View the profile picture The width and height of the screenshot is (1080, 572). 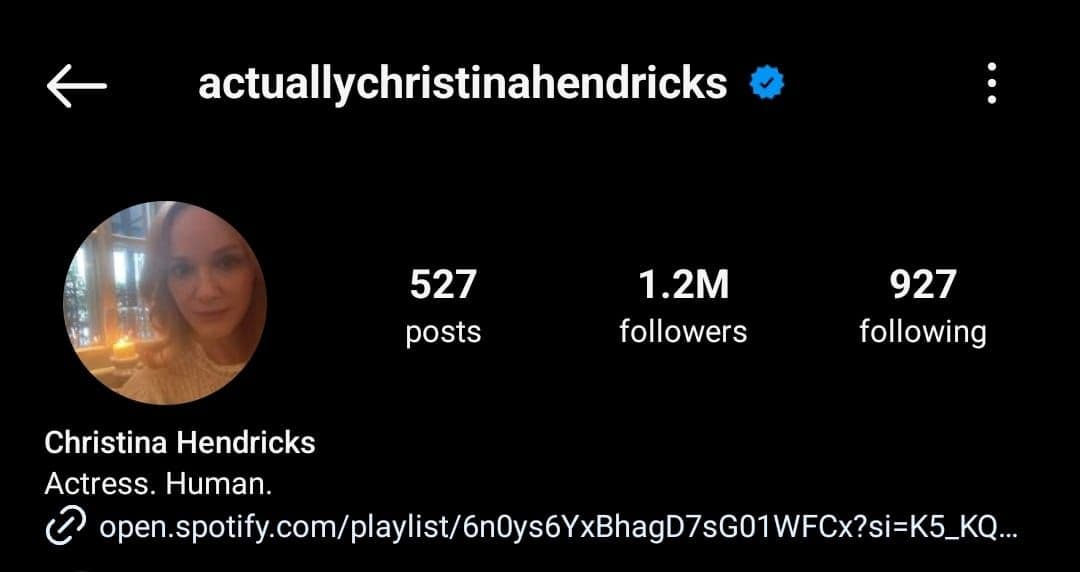click(165, 303)
